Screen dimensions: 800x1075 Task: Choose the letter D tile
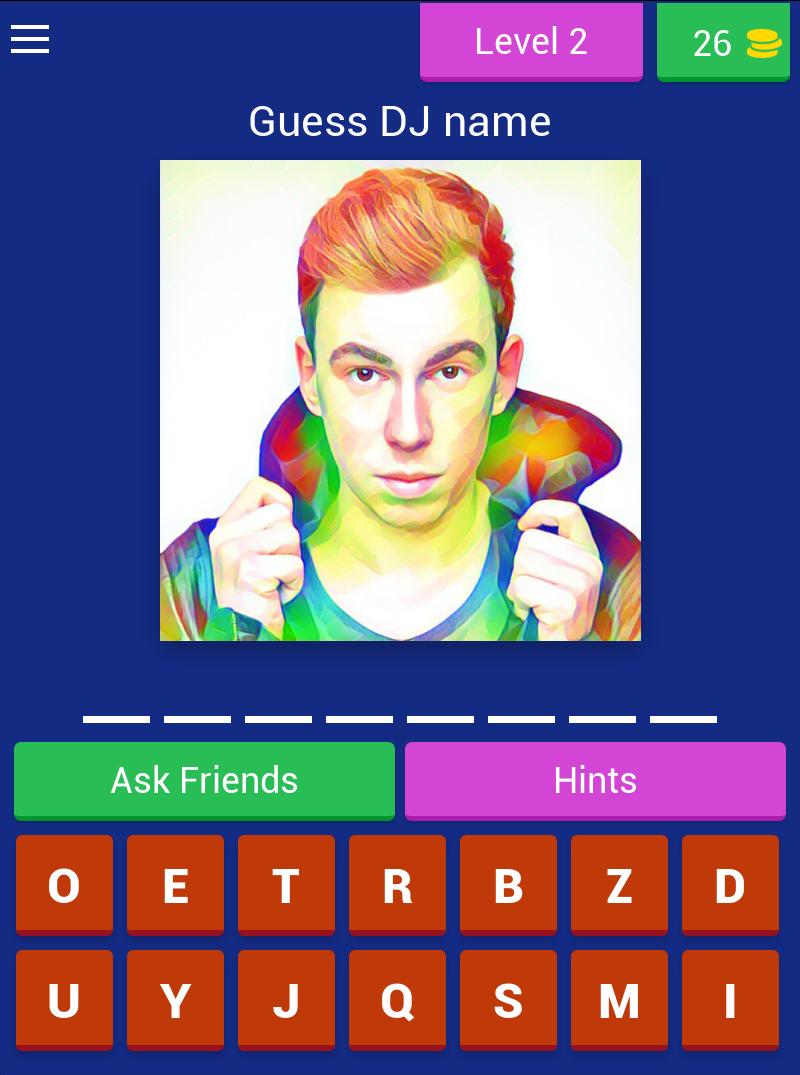tap(730, 885)
